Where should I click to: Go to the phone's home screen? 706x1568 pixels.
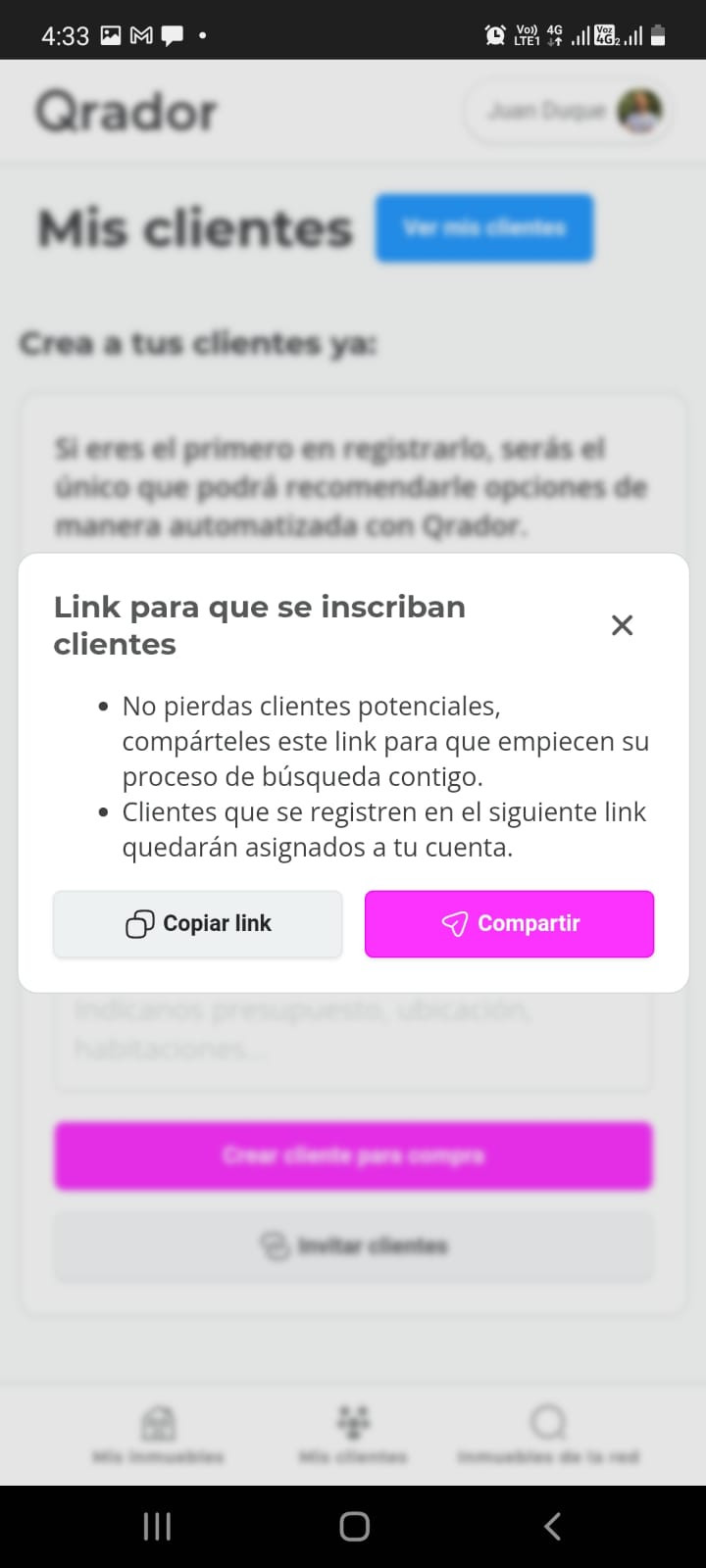[x=354, y=1526]
